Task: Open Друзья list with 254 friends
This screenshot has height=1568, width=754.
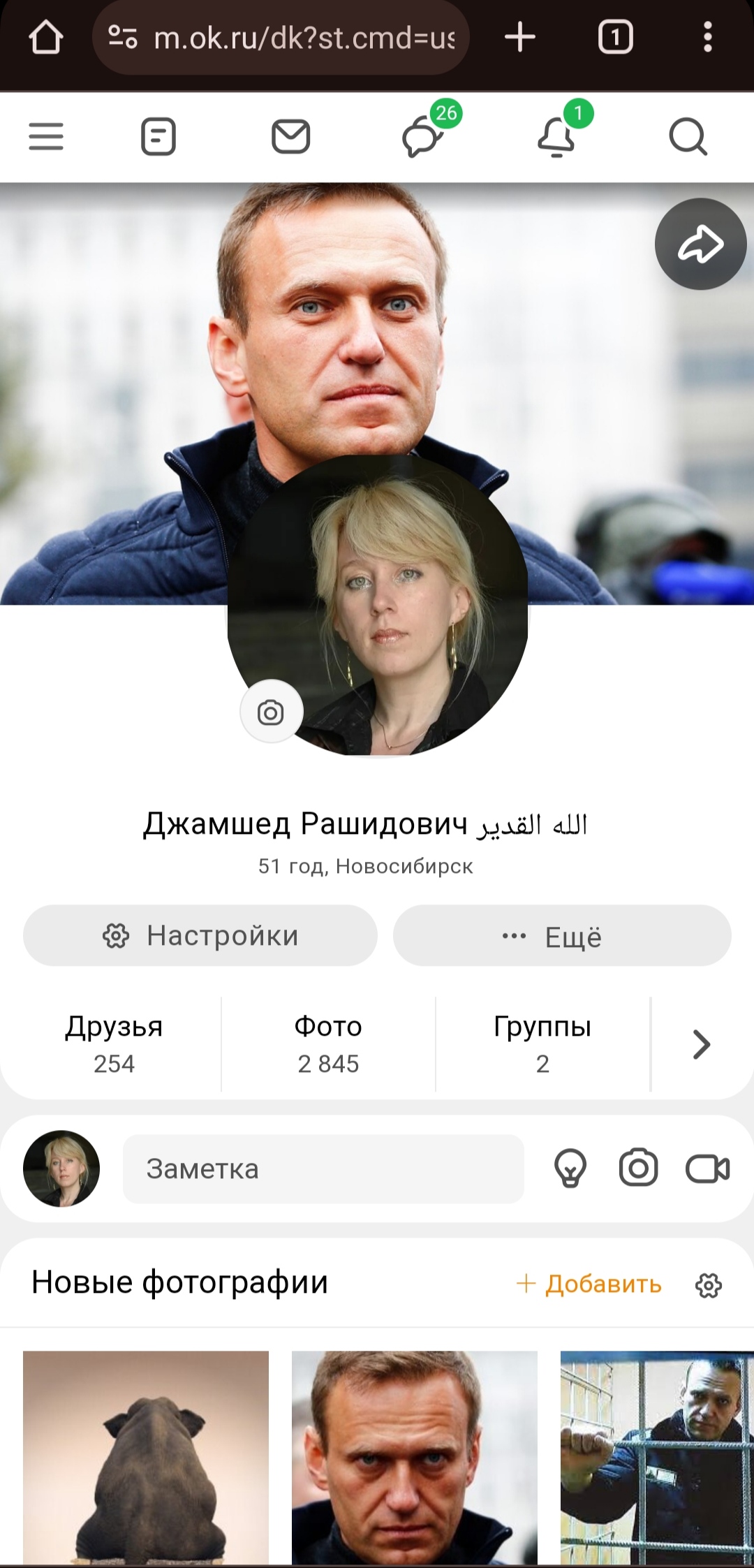Action: click(114, 1044)
